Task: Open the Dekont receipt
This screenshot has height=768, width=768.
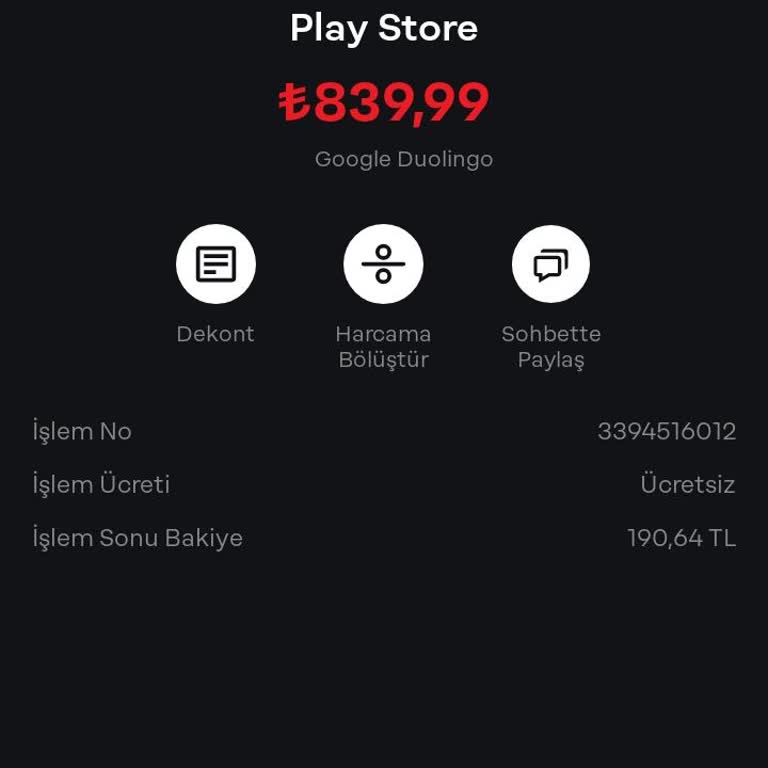Action: pos(216,264)
